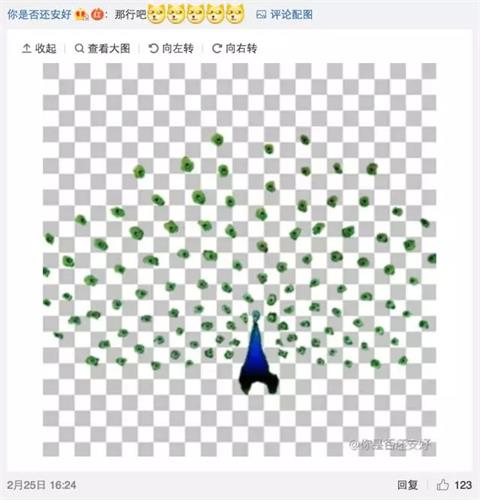The width and height of the screenshot is (480, 500).
Task: Rotate the image right with 向右转
Action: tap(235, 49)
